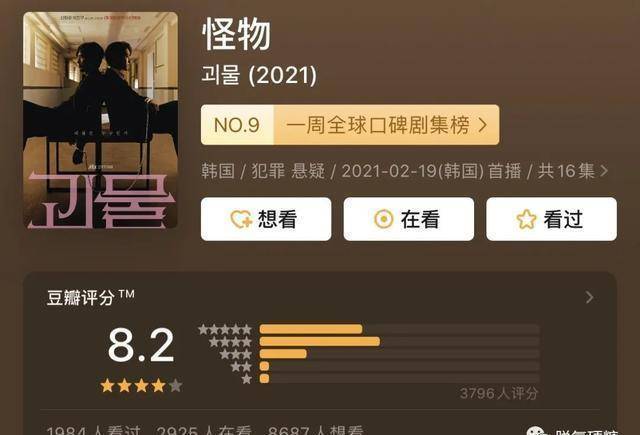Open the 豆瓣评分 rating details
The width and height of the screenshot is (640, 435).
click(x=589, y=297)
